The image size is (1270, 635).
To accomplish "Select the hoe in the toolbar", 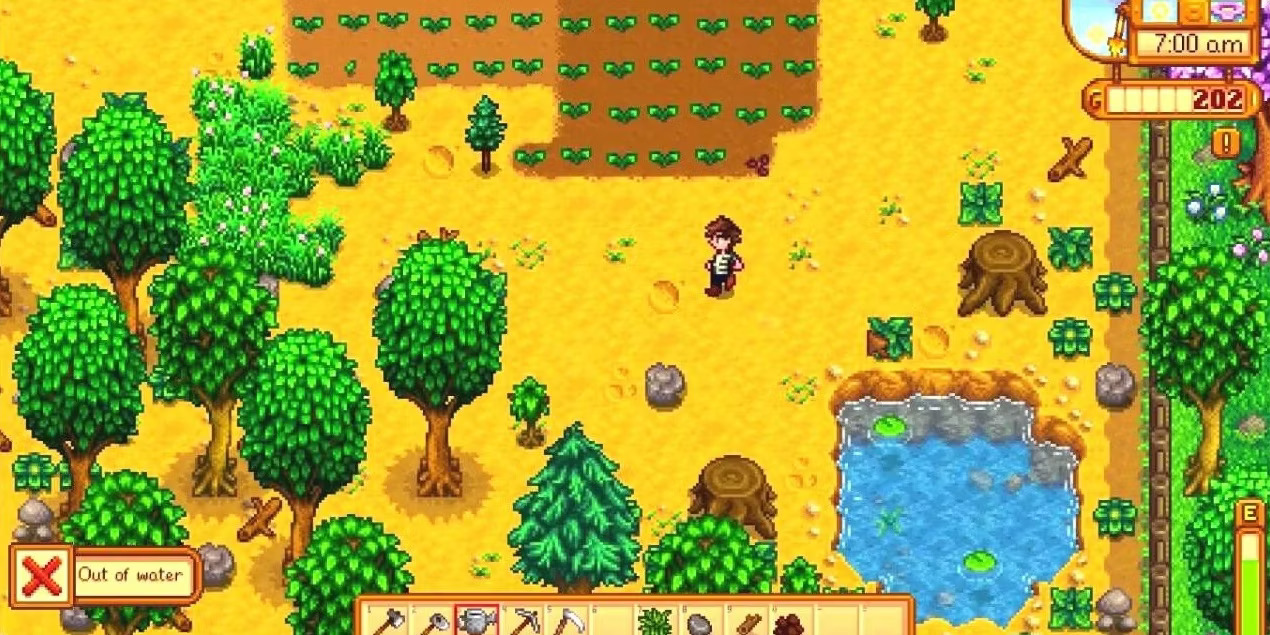I will click(x=432, y=621).
